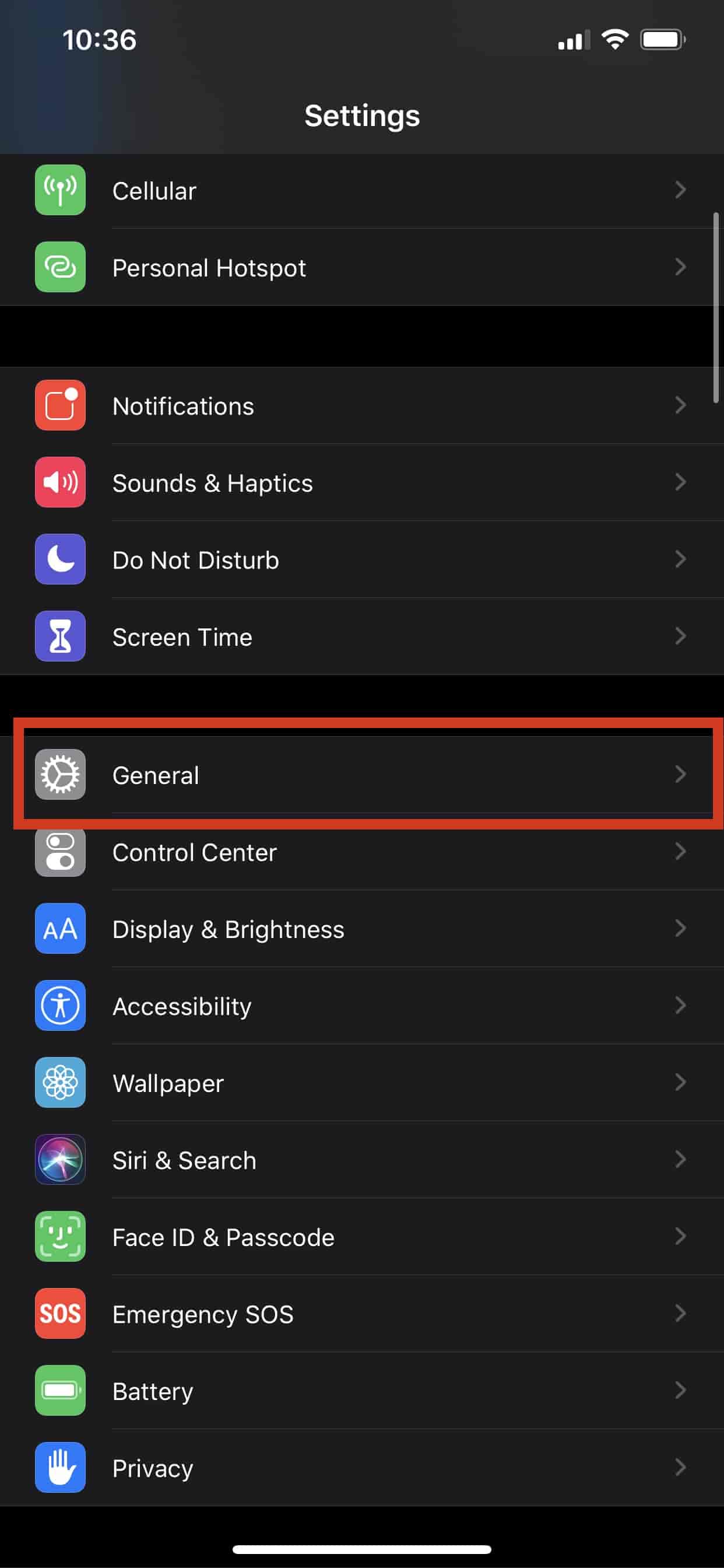Screen dimensions: 724x1568
Task: Open Wallpaper settings
Action: tap(362, 1083)
